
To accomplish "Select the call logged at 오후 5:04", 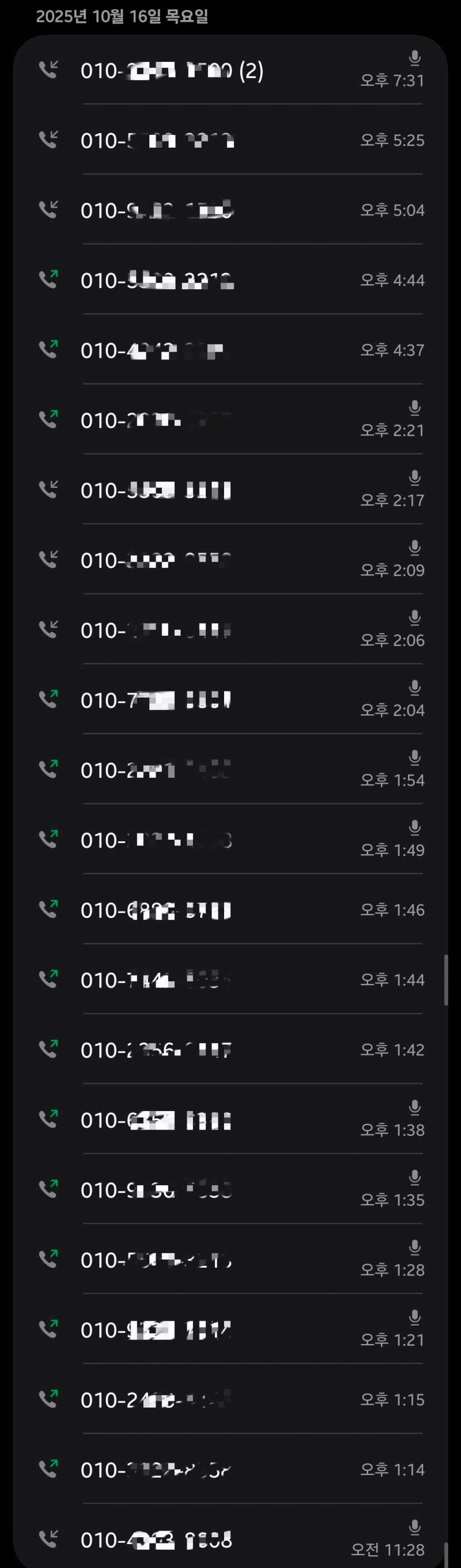I will tap(230, 210).
